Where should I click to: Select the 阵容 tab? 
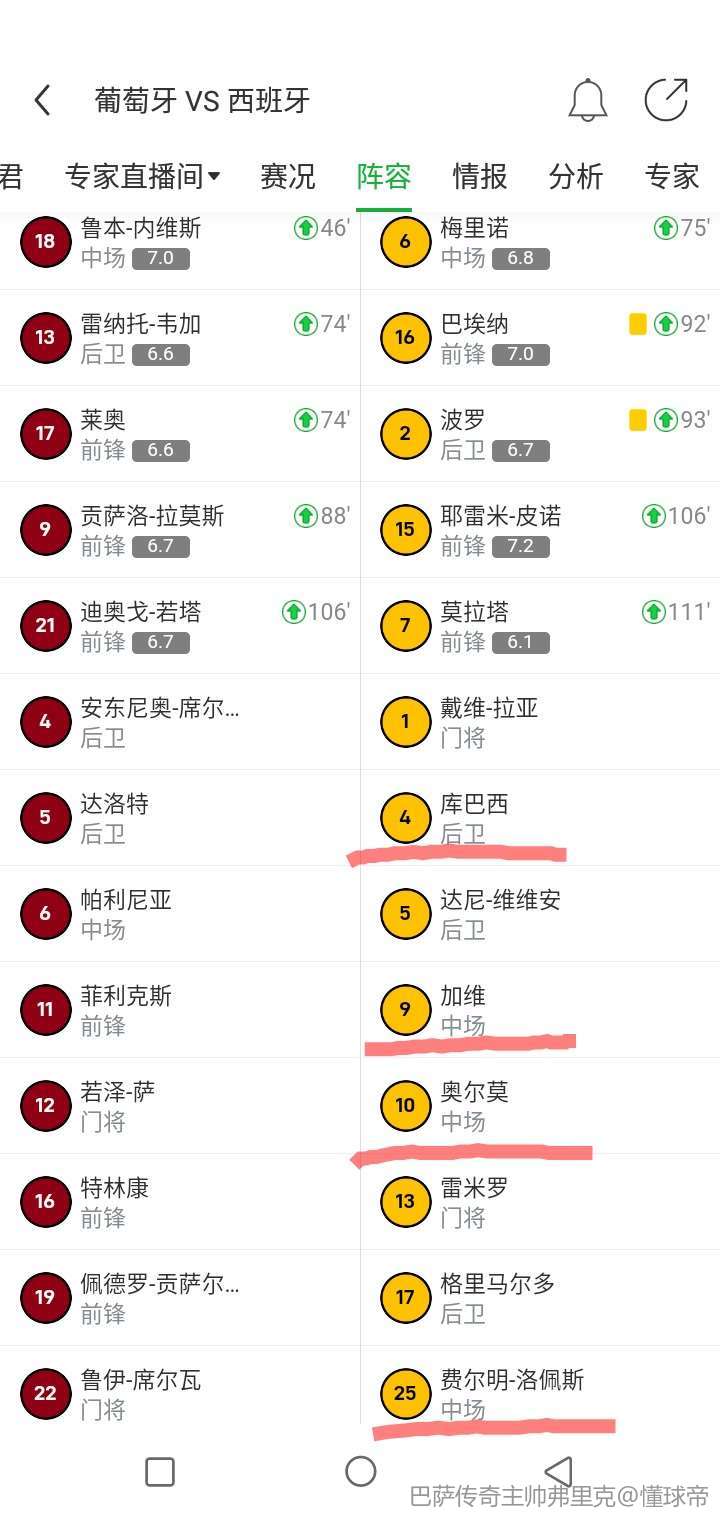point(384,177)
